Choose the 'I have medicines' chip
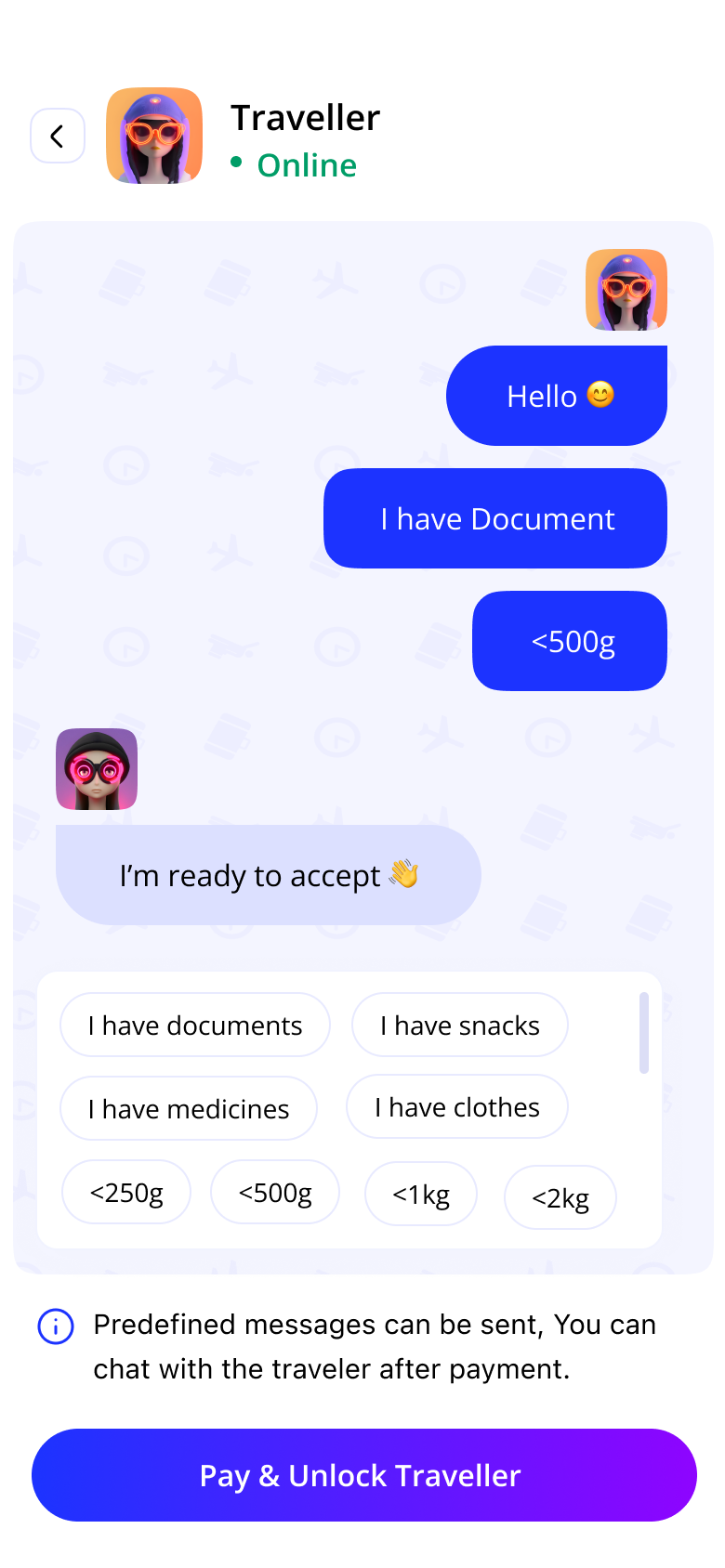Image resolution: width=725 pixels, height=1568 pixels. 189,1108
